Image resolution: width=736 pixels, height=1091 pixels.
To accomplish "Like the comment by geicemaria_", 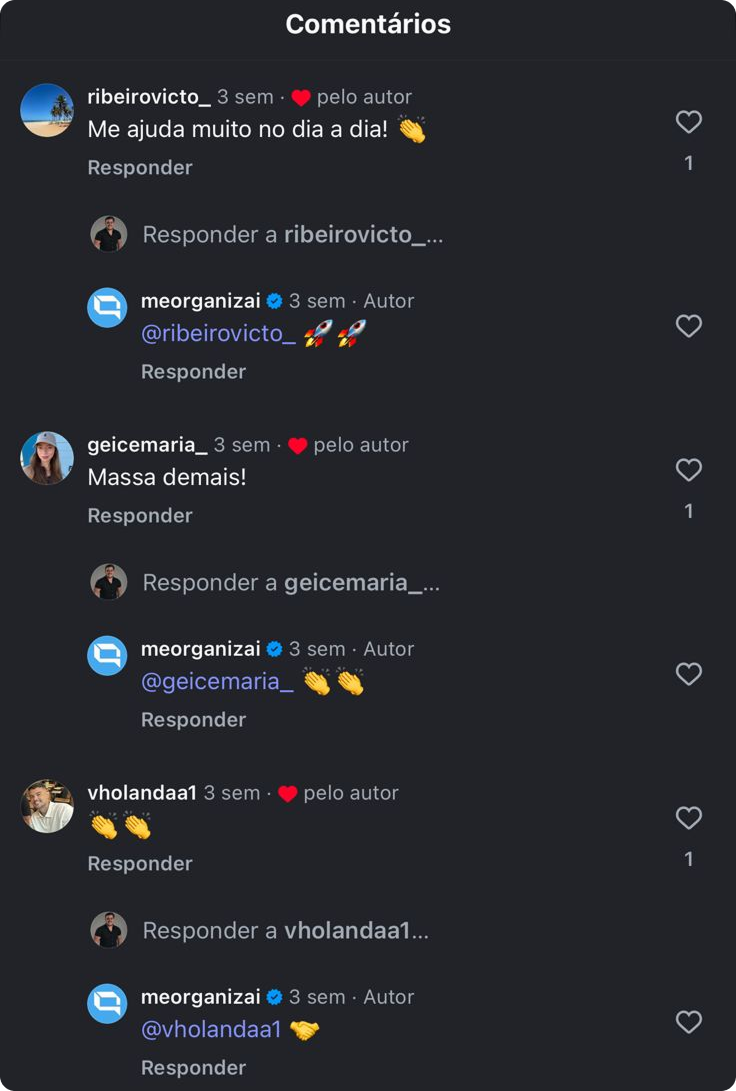I will [x=689, y=470].
